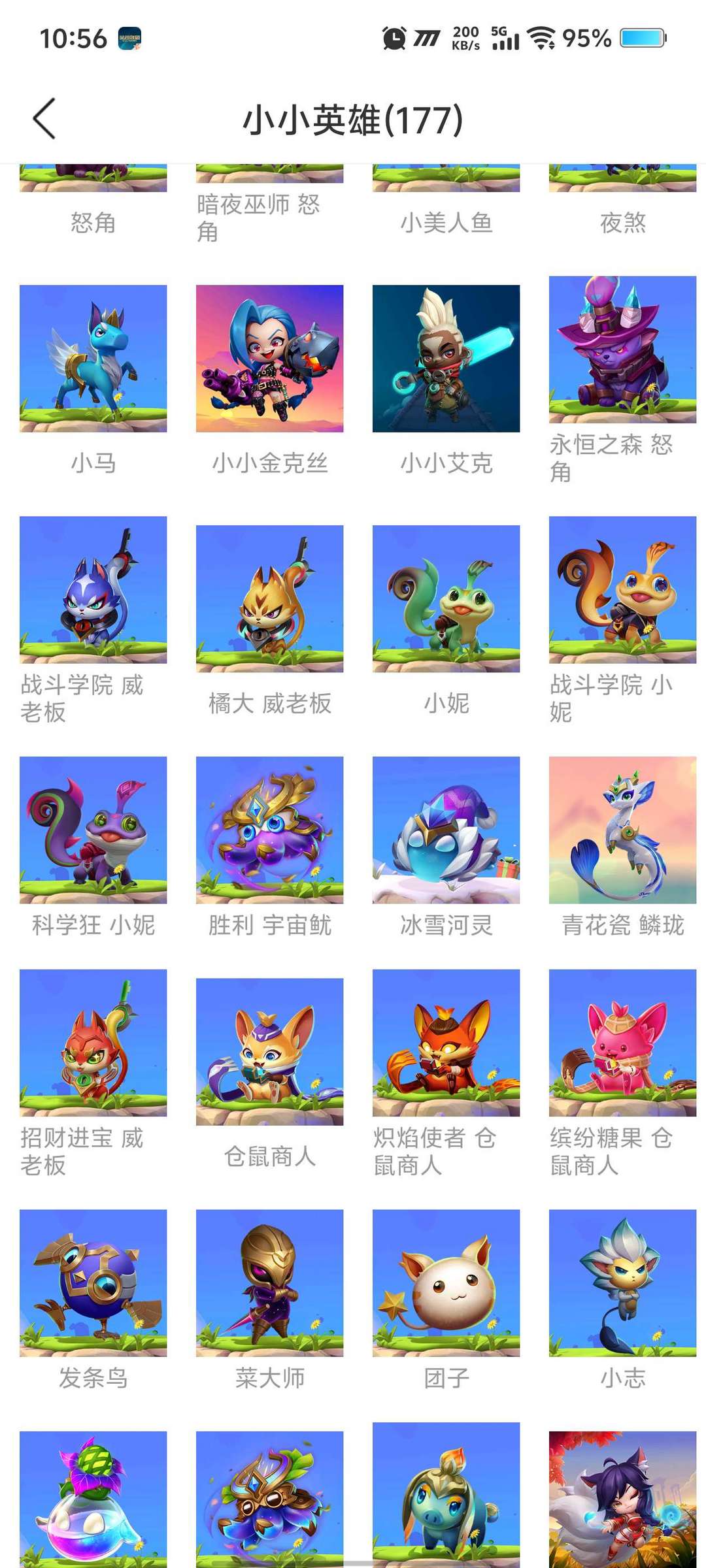Select 战斗学院 威老板

pos(93,589)
